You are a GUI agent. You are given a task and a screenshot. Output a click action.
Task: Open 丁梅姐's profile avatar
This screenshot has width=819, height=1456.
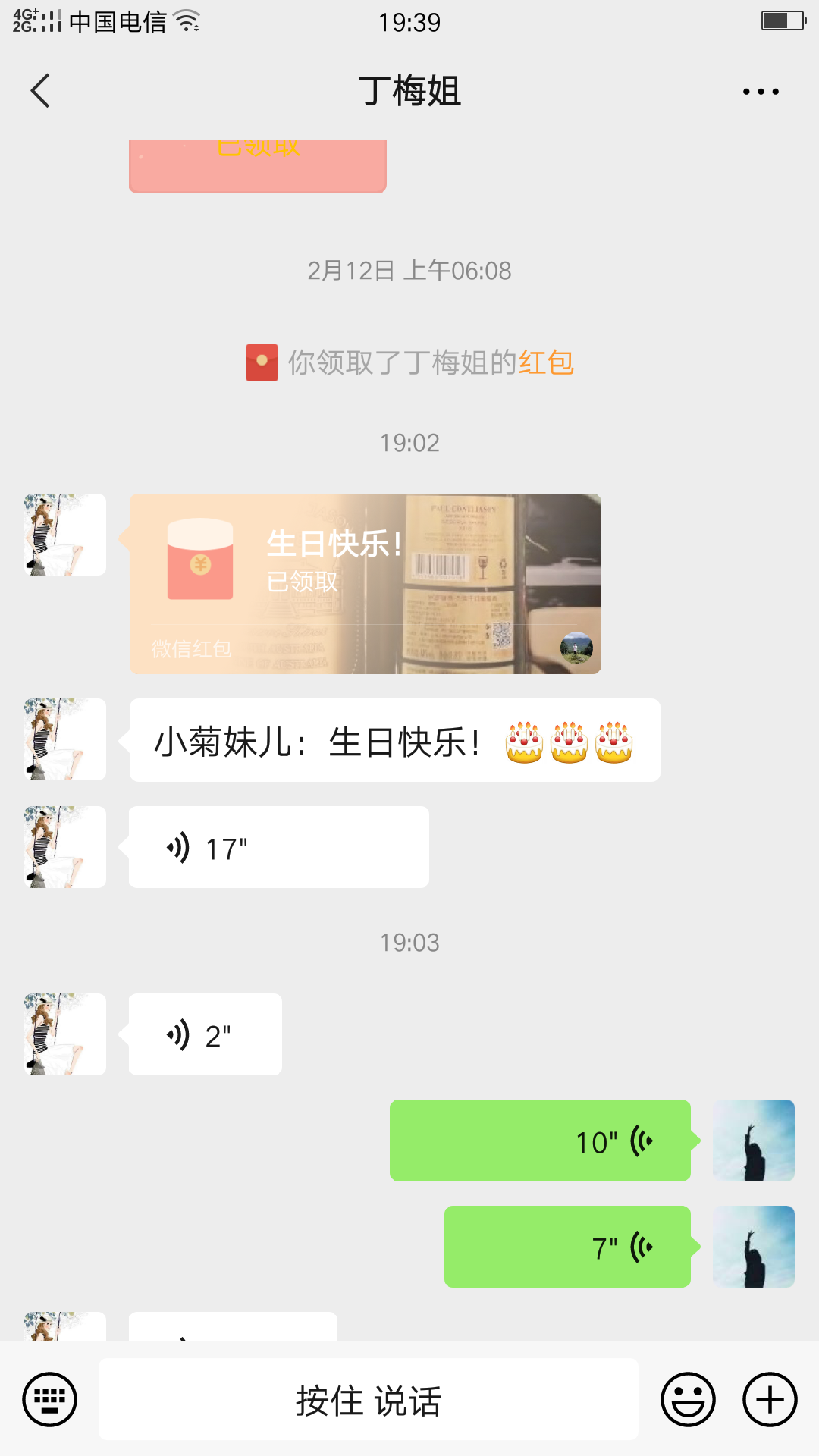pos(64,534)
